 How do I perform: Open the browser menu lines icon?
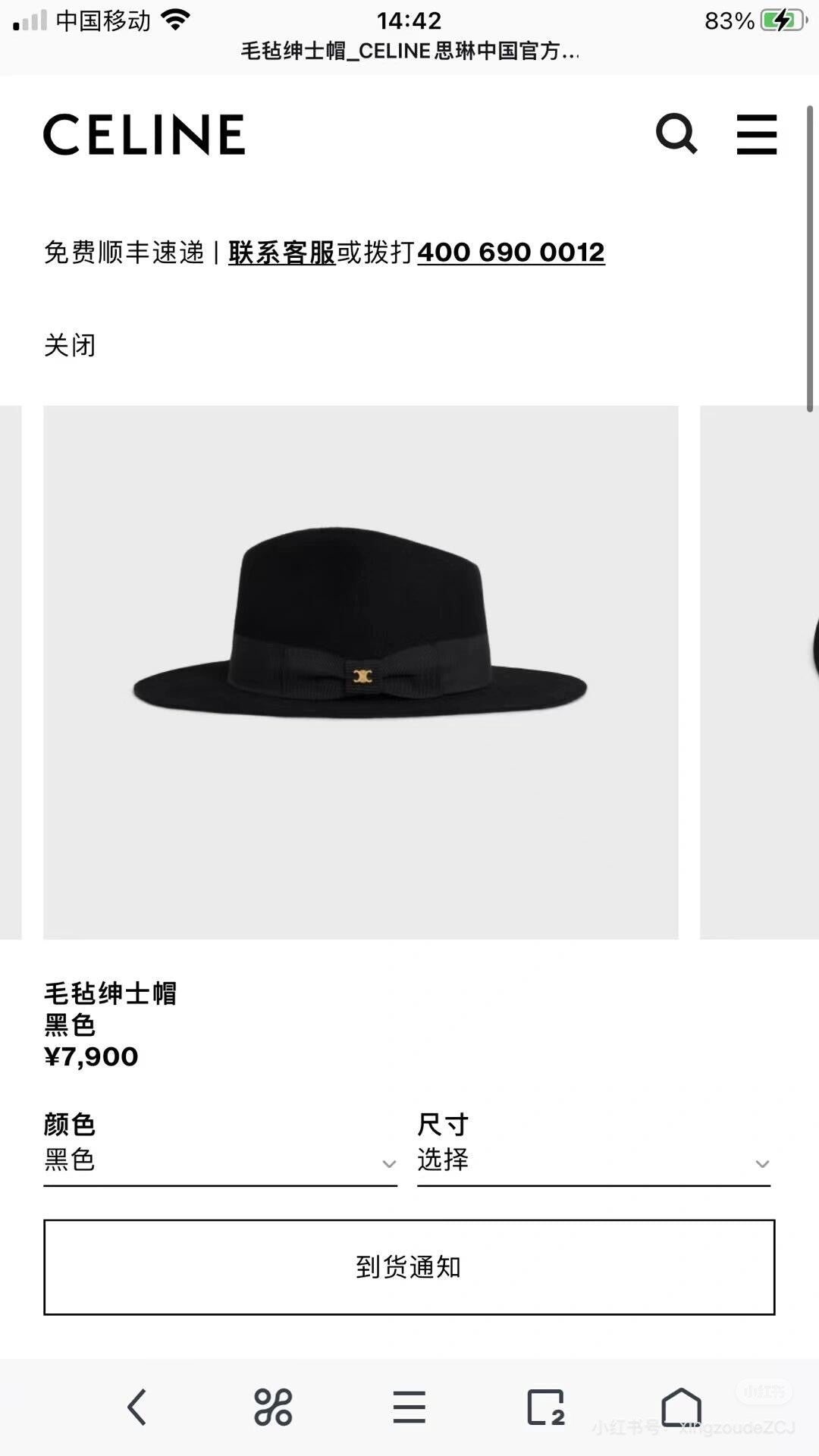(409, 1407)
